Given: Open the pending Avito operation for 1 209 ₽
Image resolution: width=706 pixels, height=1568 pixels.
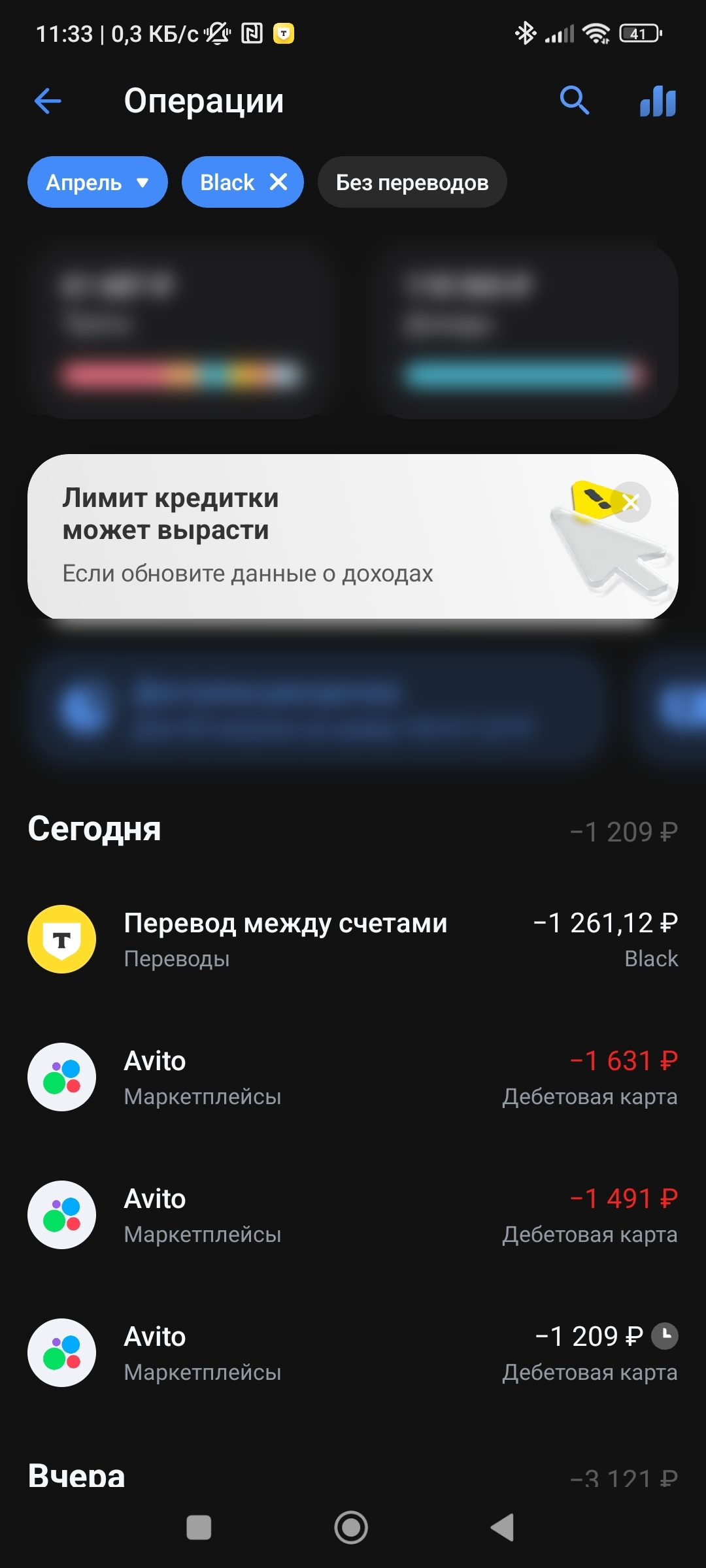Looking at the screenshot, I should coord(353,1352).
